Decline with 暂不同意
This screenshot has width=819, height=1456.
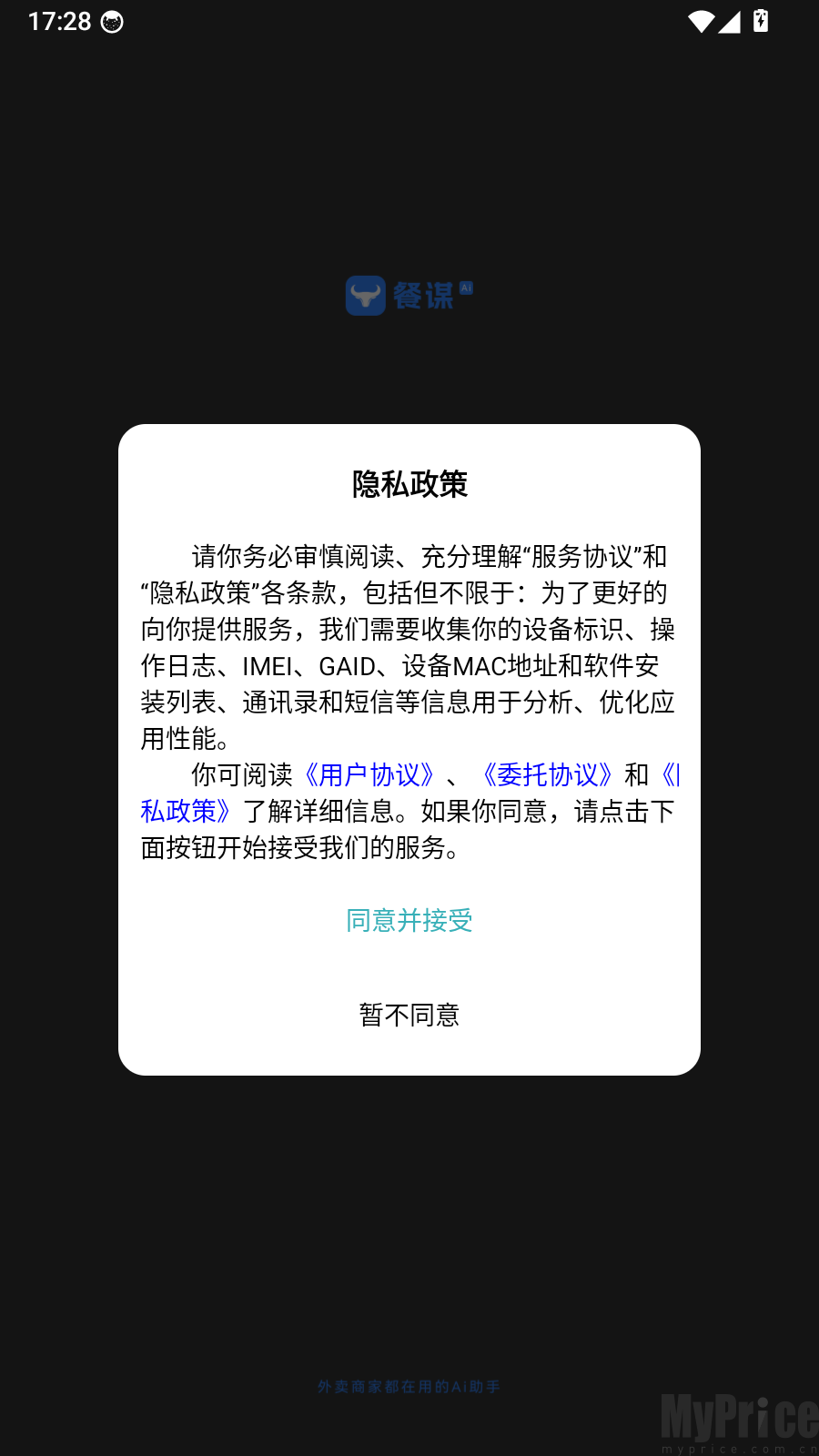(x=409, y=1015)
